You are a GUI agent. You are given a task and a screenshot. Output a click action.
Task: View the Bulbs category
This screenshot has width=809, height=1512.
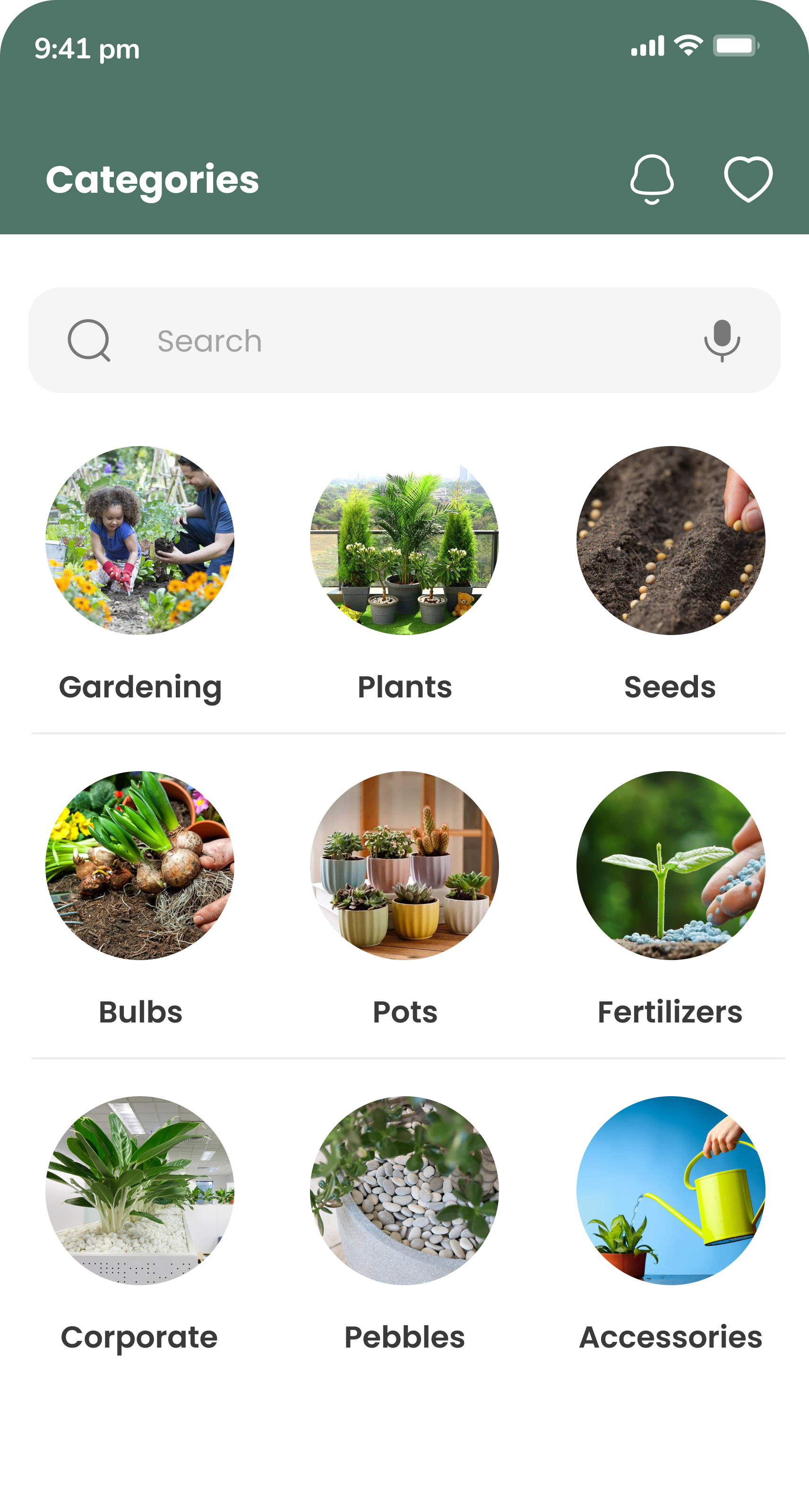(140, 865)
